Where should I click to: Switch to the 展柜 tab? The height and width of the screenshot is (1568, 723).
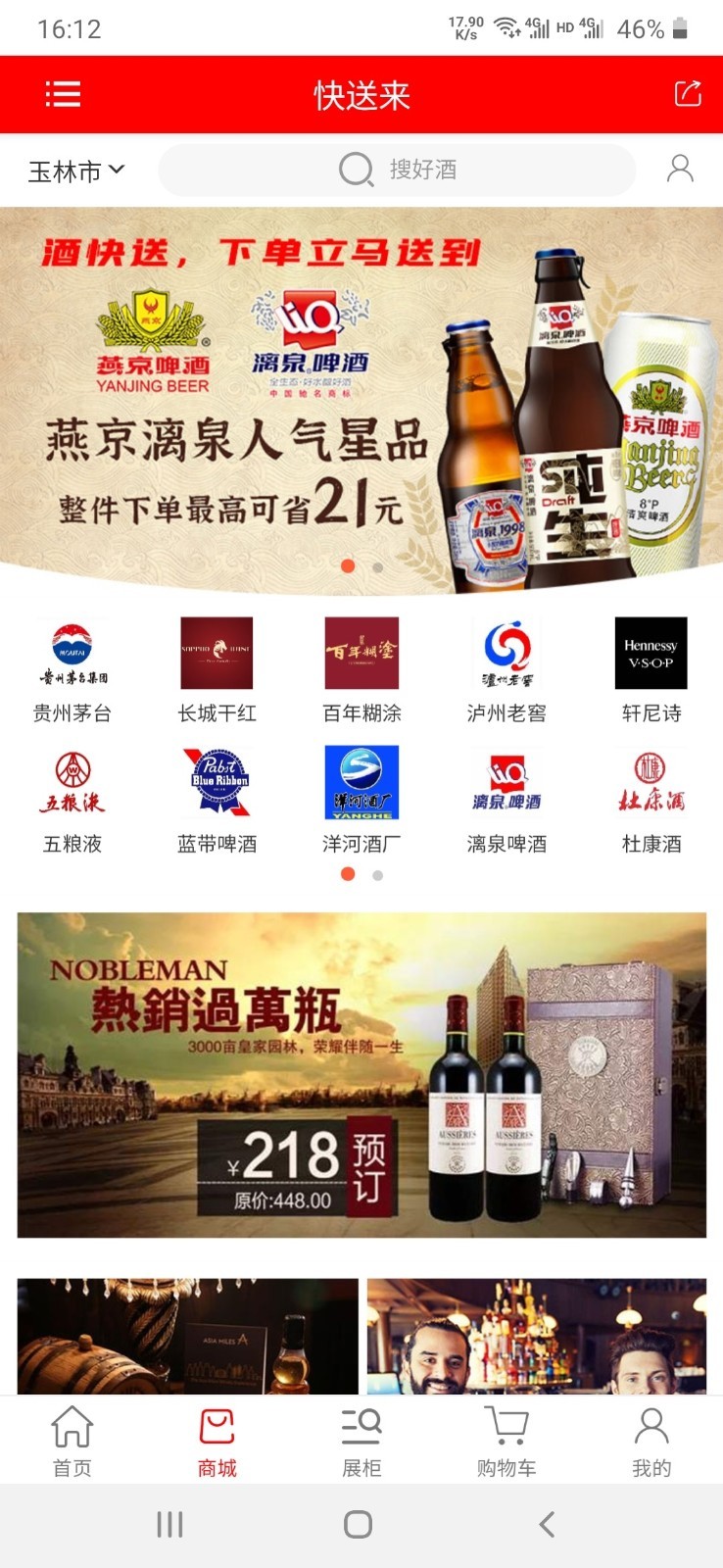tap(361, 1441)
